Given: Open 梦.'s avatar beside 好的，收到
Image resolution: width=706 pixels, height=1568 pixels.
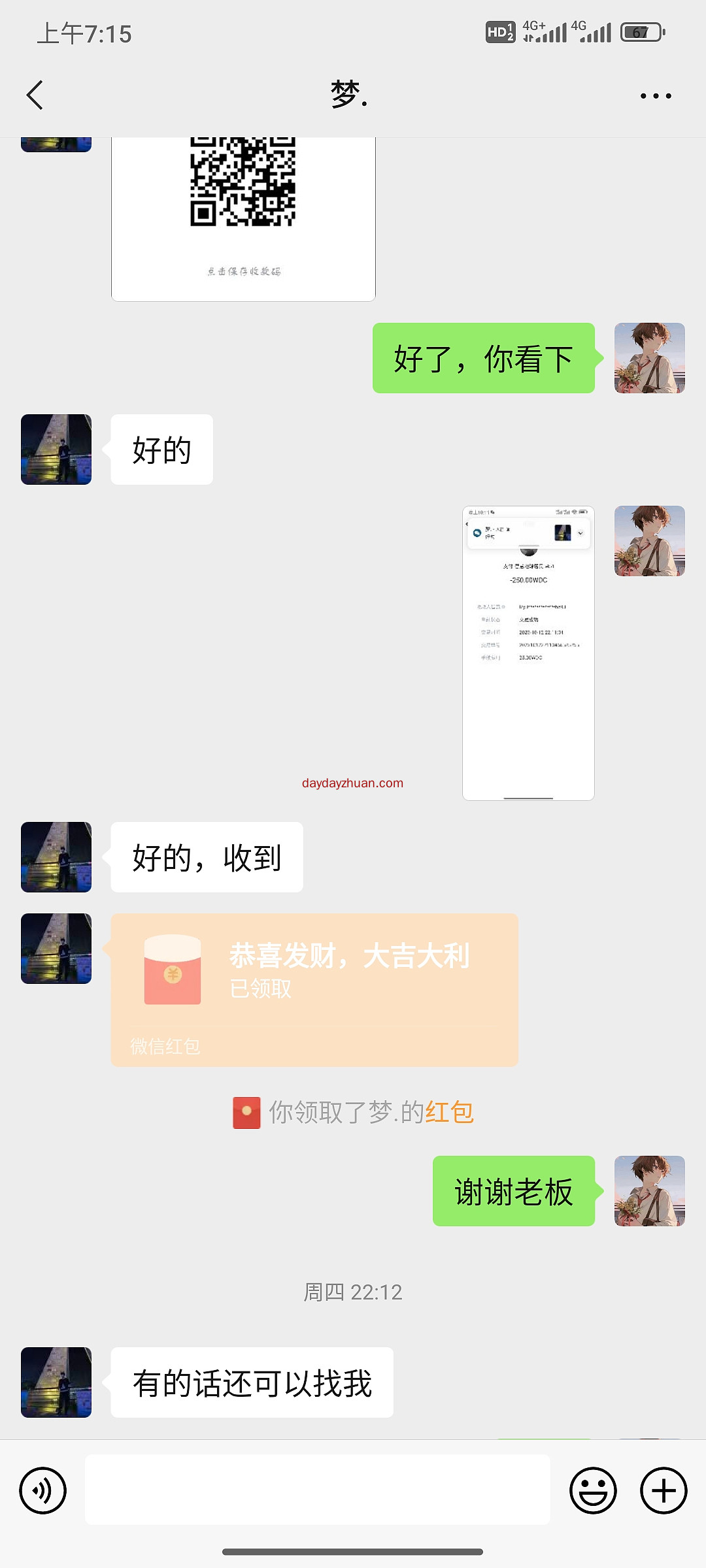Looking at the screenshot, I should (56, 857).
